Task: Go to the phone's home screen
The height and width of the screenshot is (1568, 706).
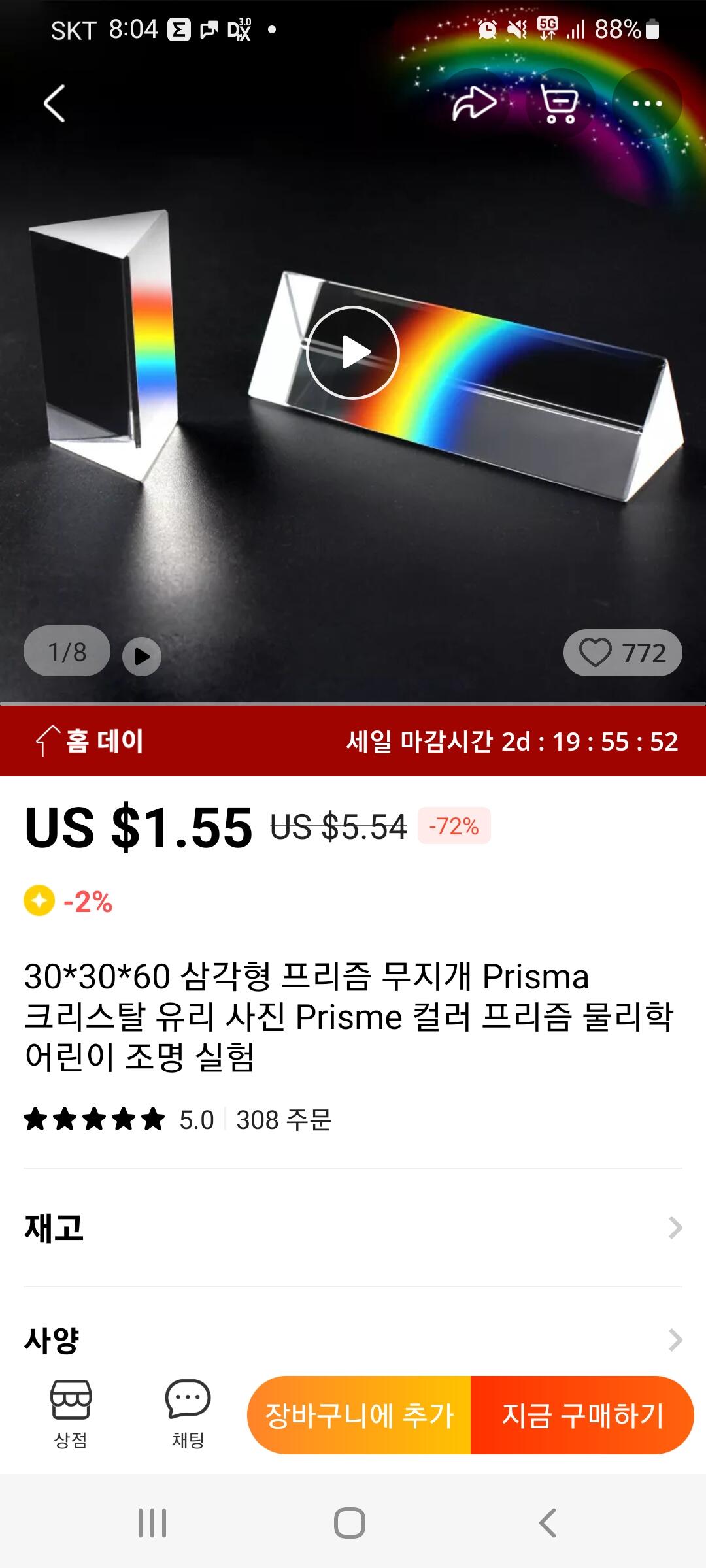Action: point(350,1523)
